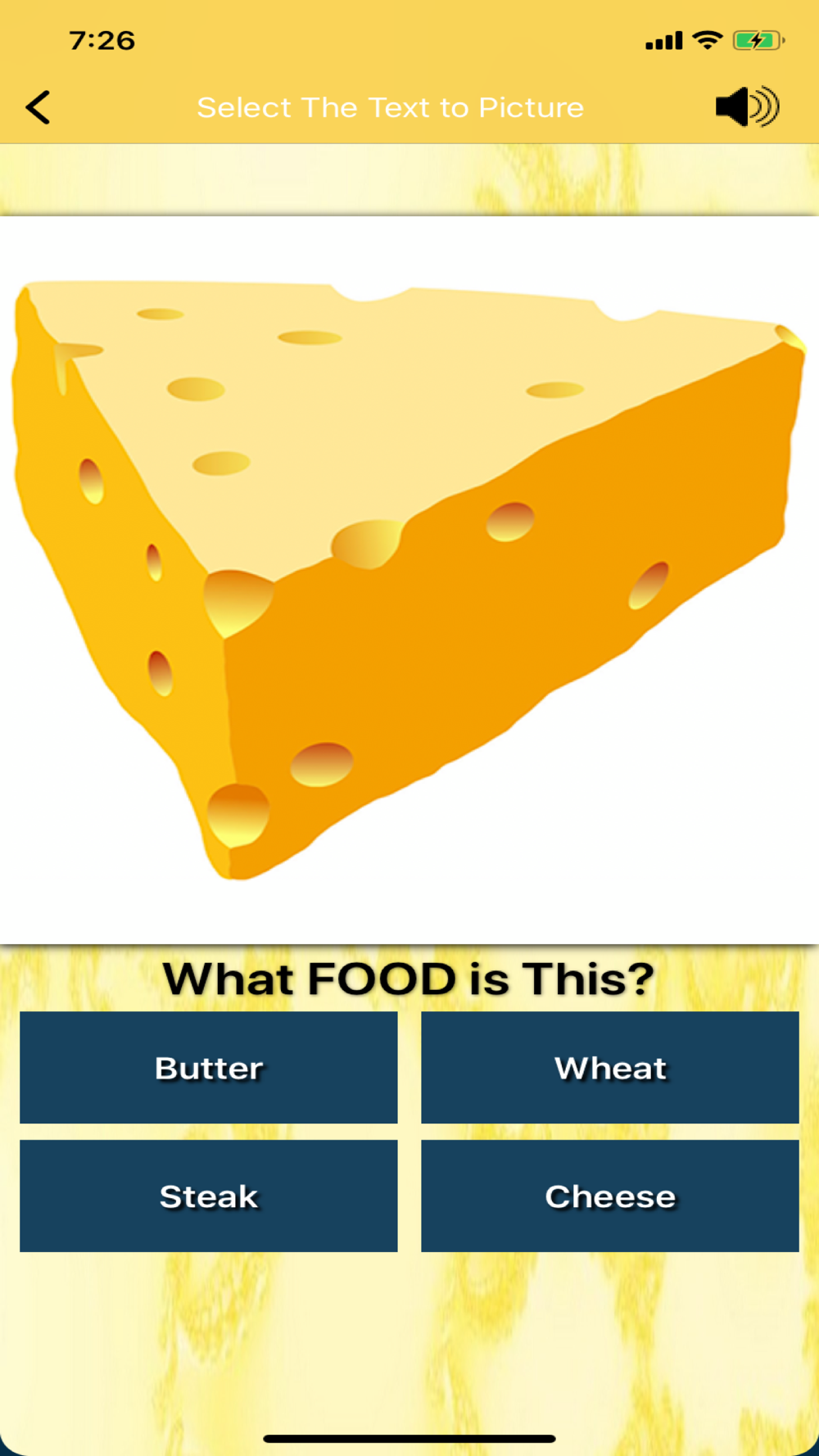Viewport: 819px width, 1456px height.
Task: Go back using the arrow icon
Action: click(x=38, y=107)
